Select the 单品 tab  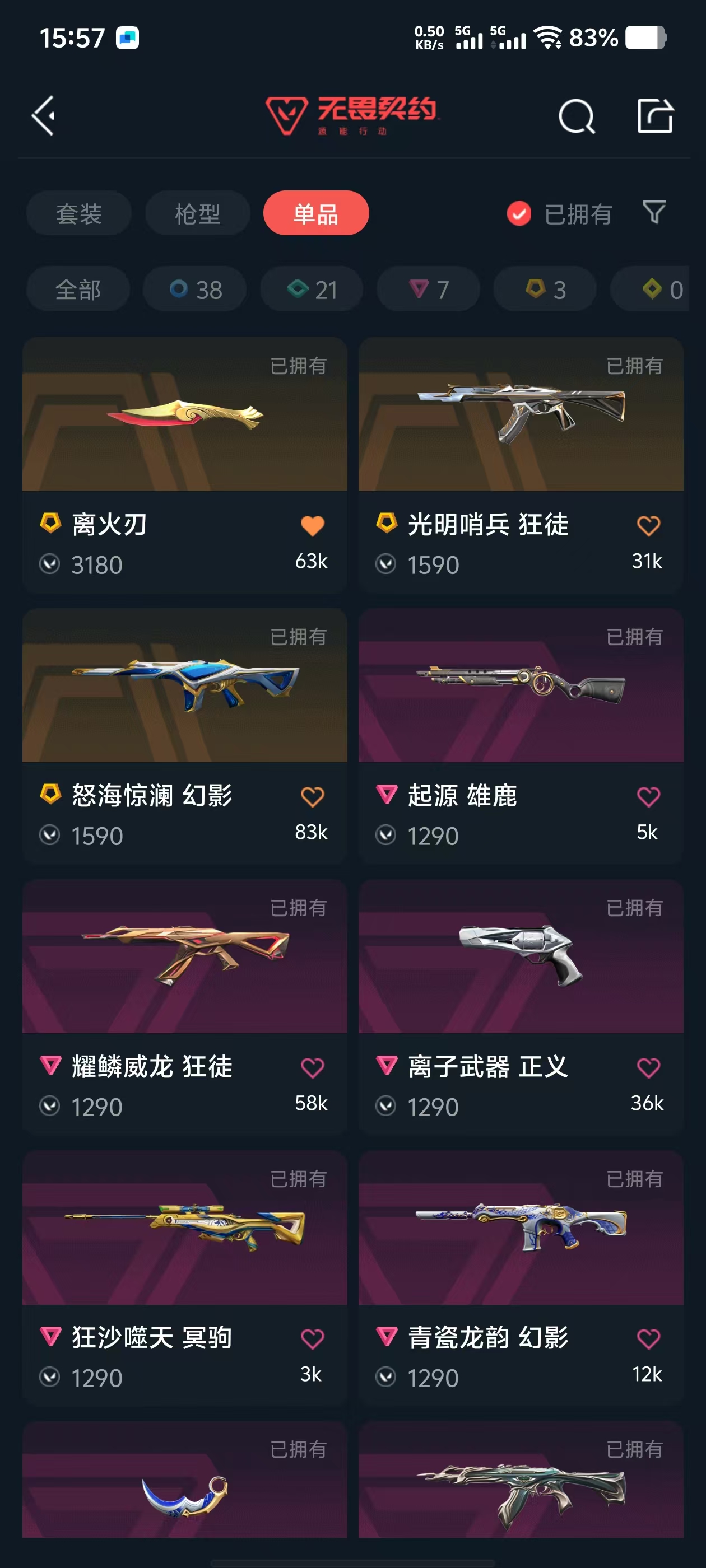315,214
